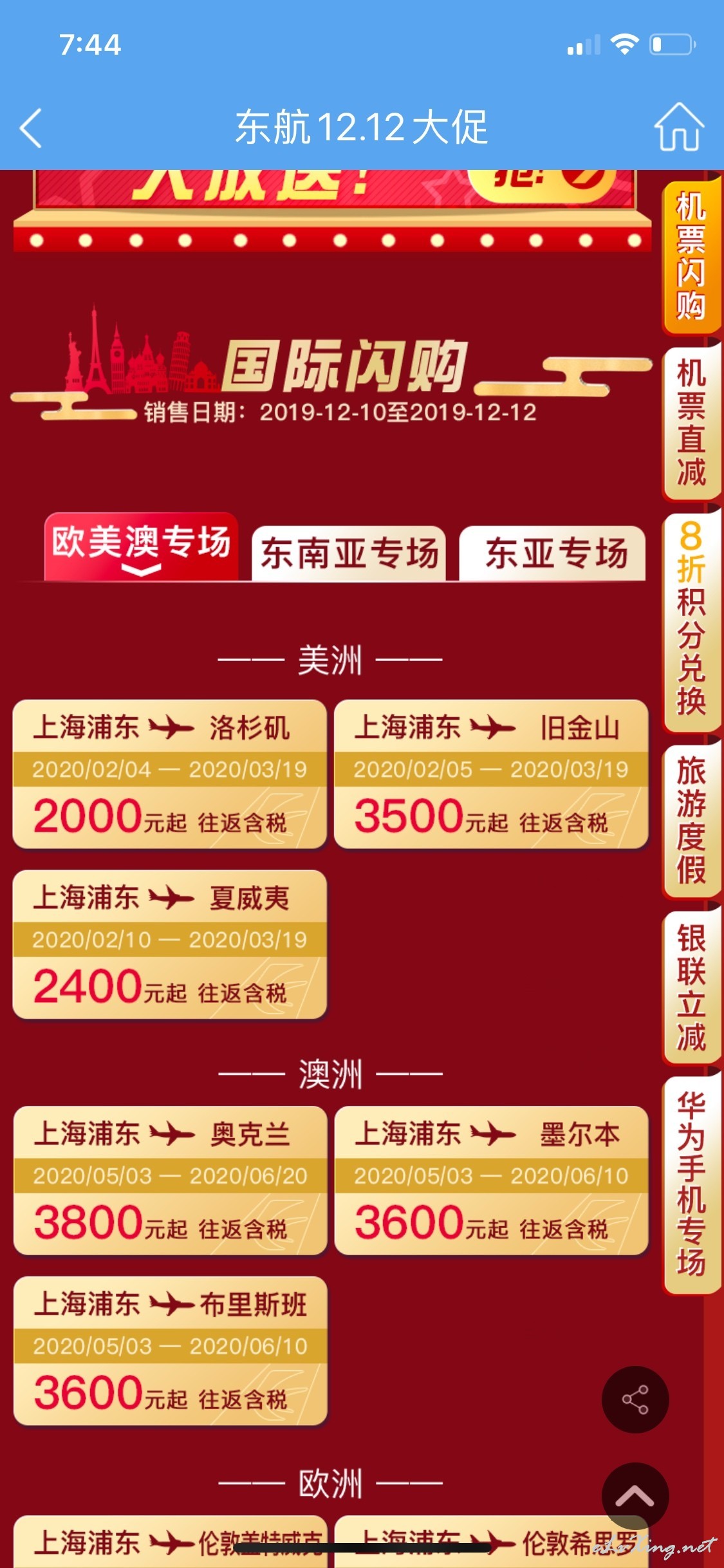The width and height of the screenshot is (724, 1568).
Task: Select the 欧美澳专场 tab
Action: click(x=141, y=546)
